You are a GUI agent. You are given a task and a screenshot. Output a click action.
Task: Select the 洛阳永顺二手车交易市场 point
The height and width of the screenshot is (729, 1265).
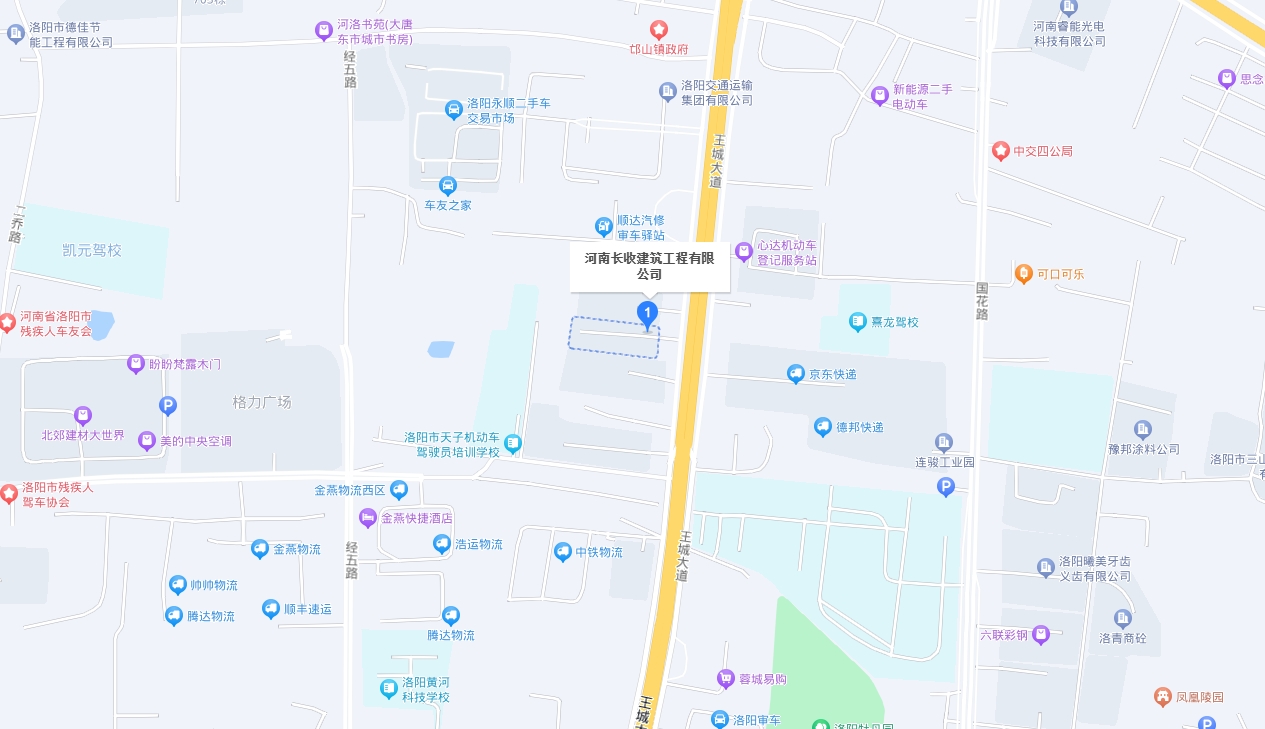(x=454, y=109)
